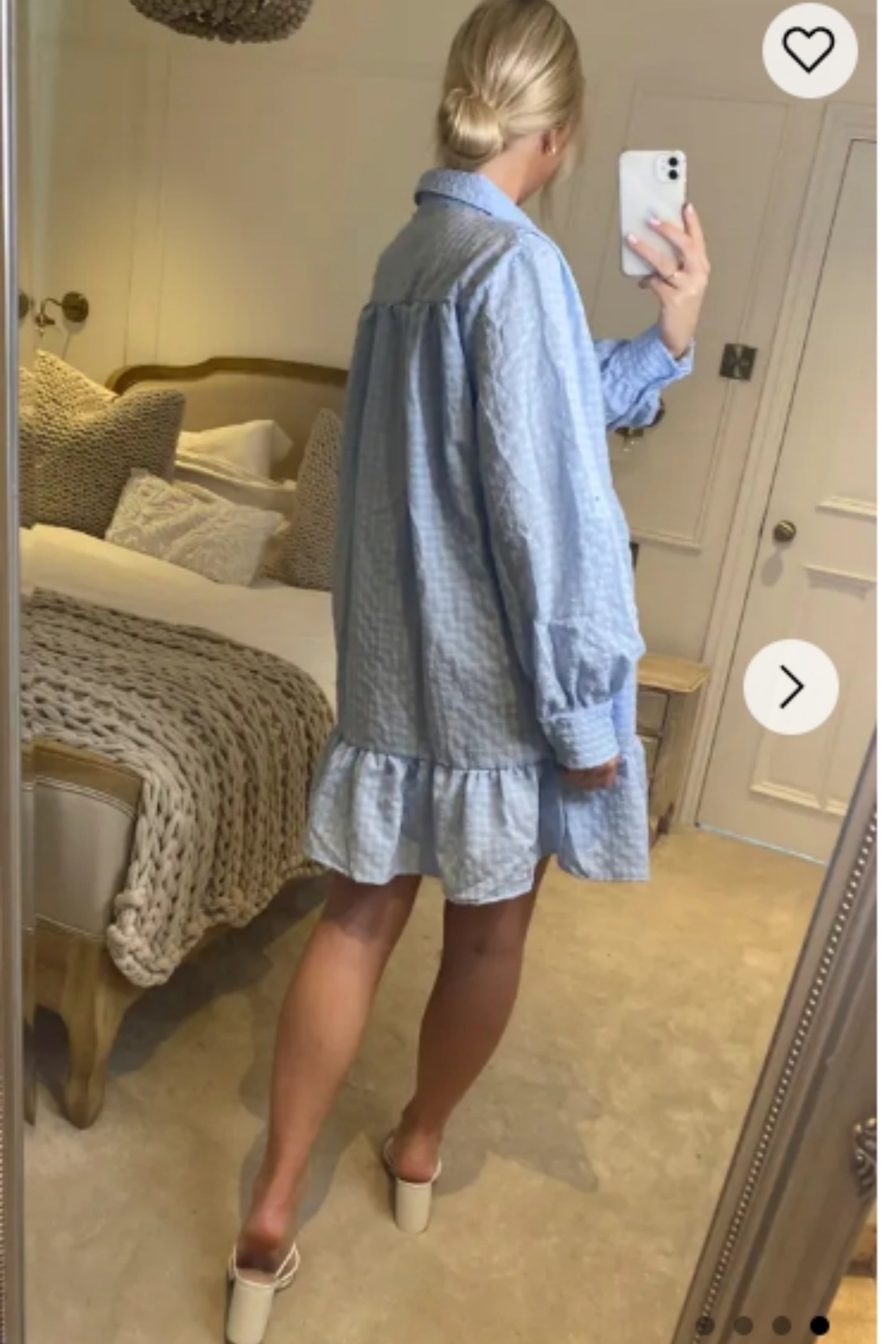Screen dimensions: 896x1344
Task: Select the second carousel progress dot
Action: (744, 1326)
